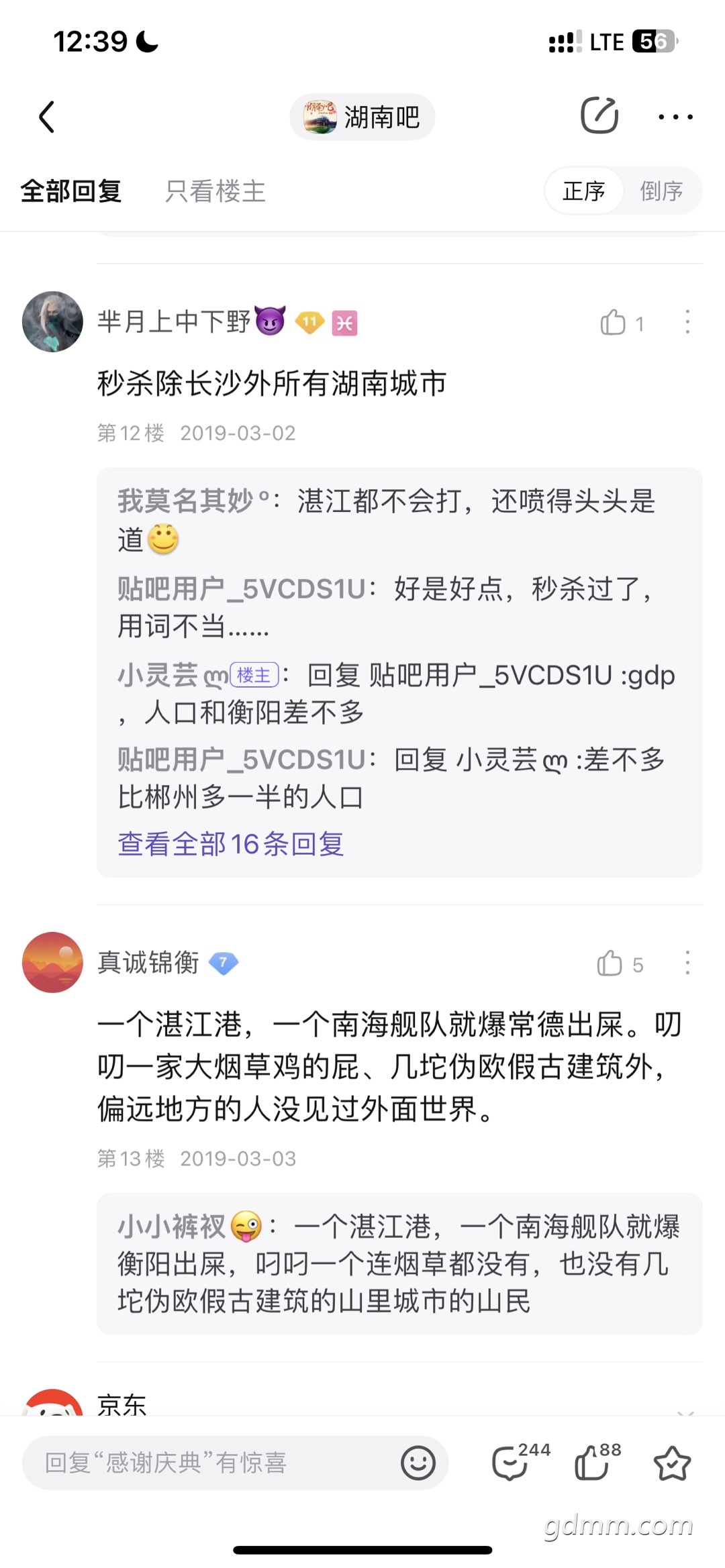Open the emoji picker in reply bar
The width and height of the screenshot is (725, 1568).
point(418,1463)
